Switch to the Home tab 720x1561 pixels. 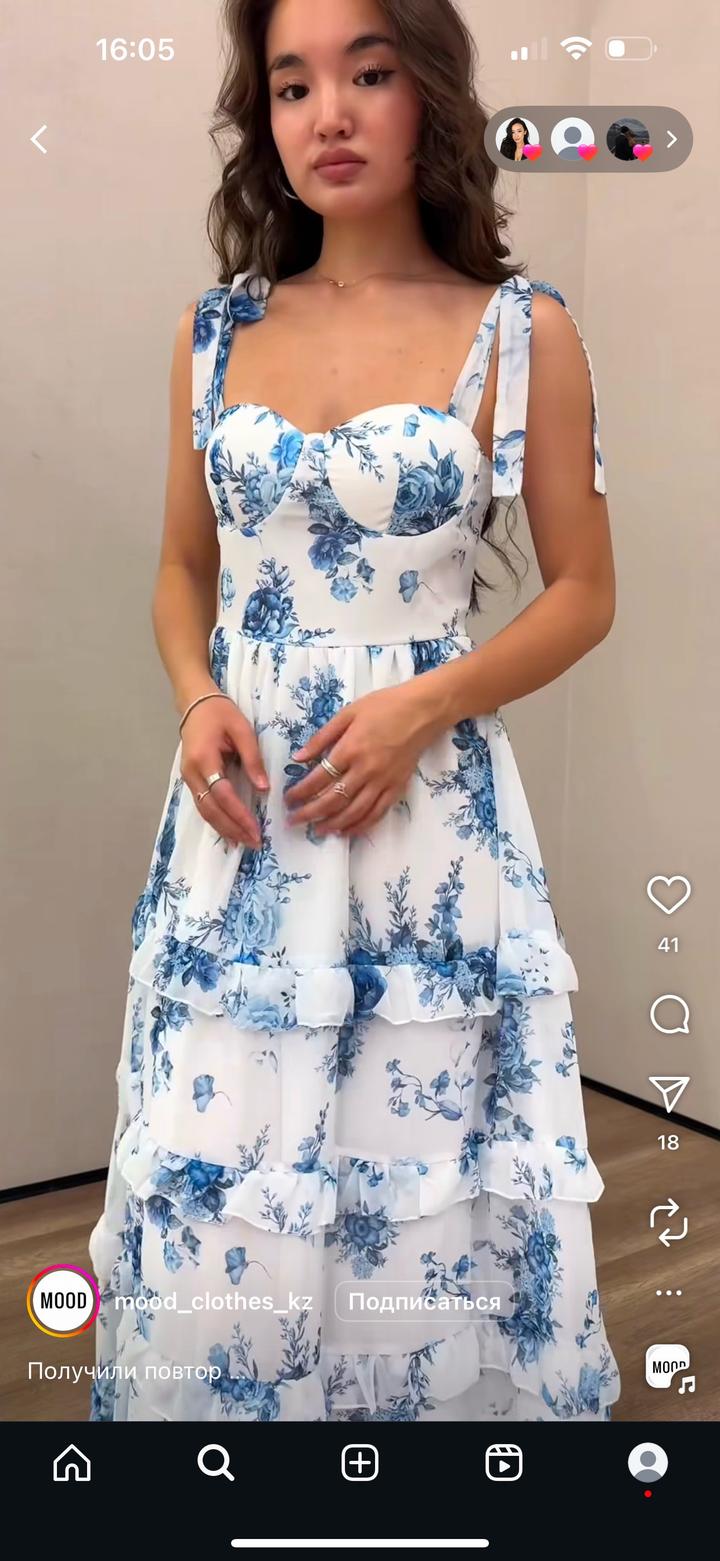[72, 1463]
